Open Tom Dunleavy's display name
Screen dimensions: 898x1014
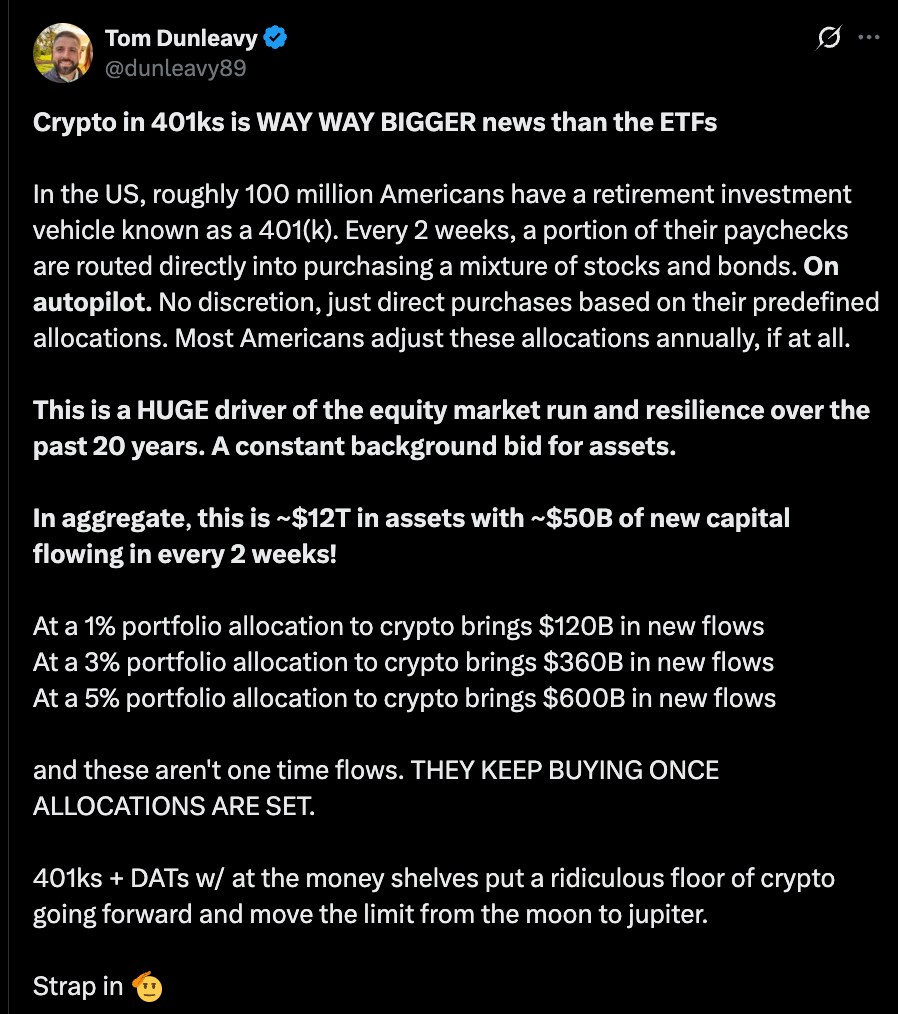click(182, 39)
